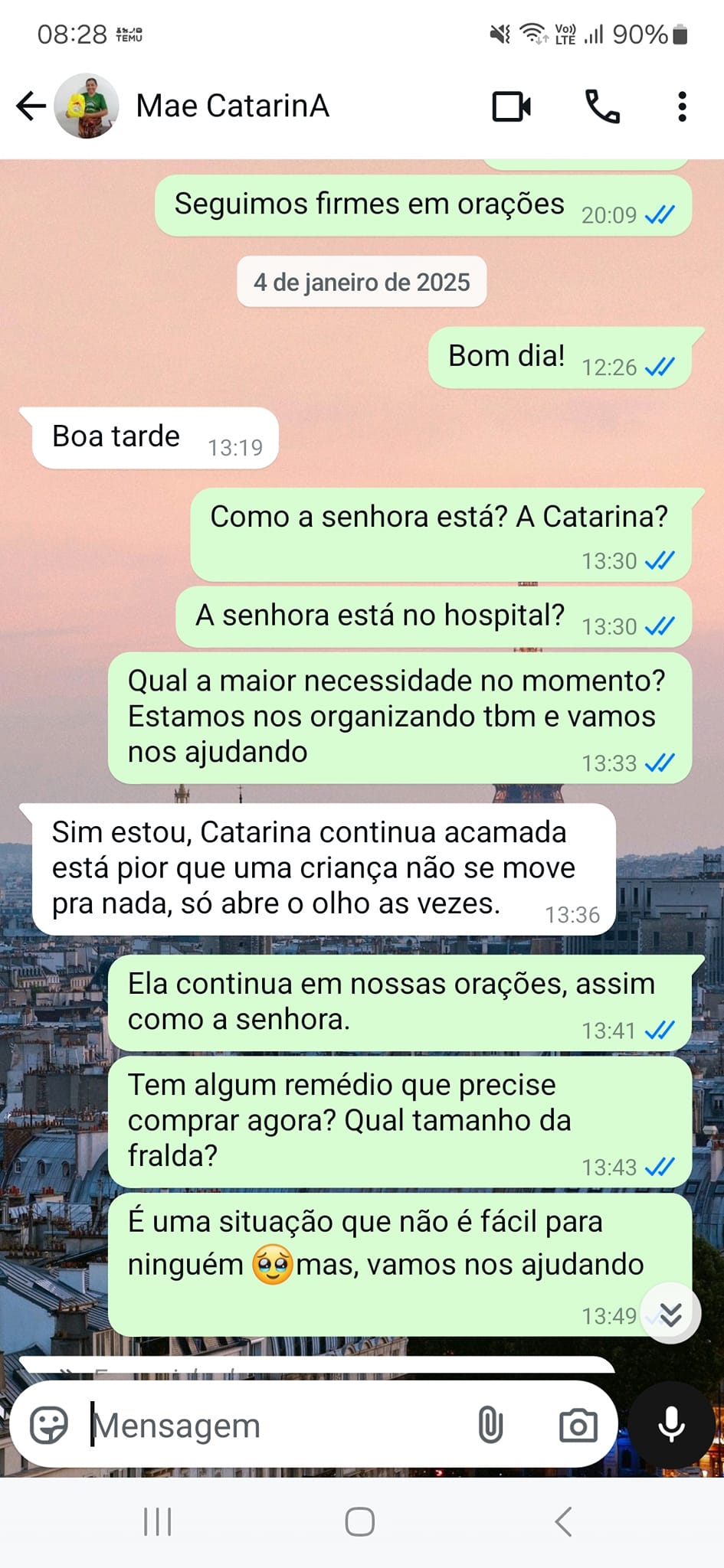Viewport: 724px width, 1568px height.
Task: Open the camera to send a photo
Action: (x=578, y=1426)
